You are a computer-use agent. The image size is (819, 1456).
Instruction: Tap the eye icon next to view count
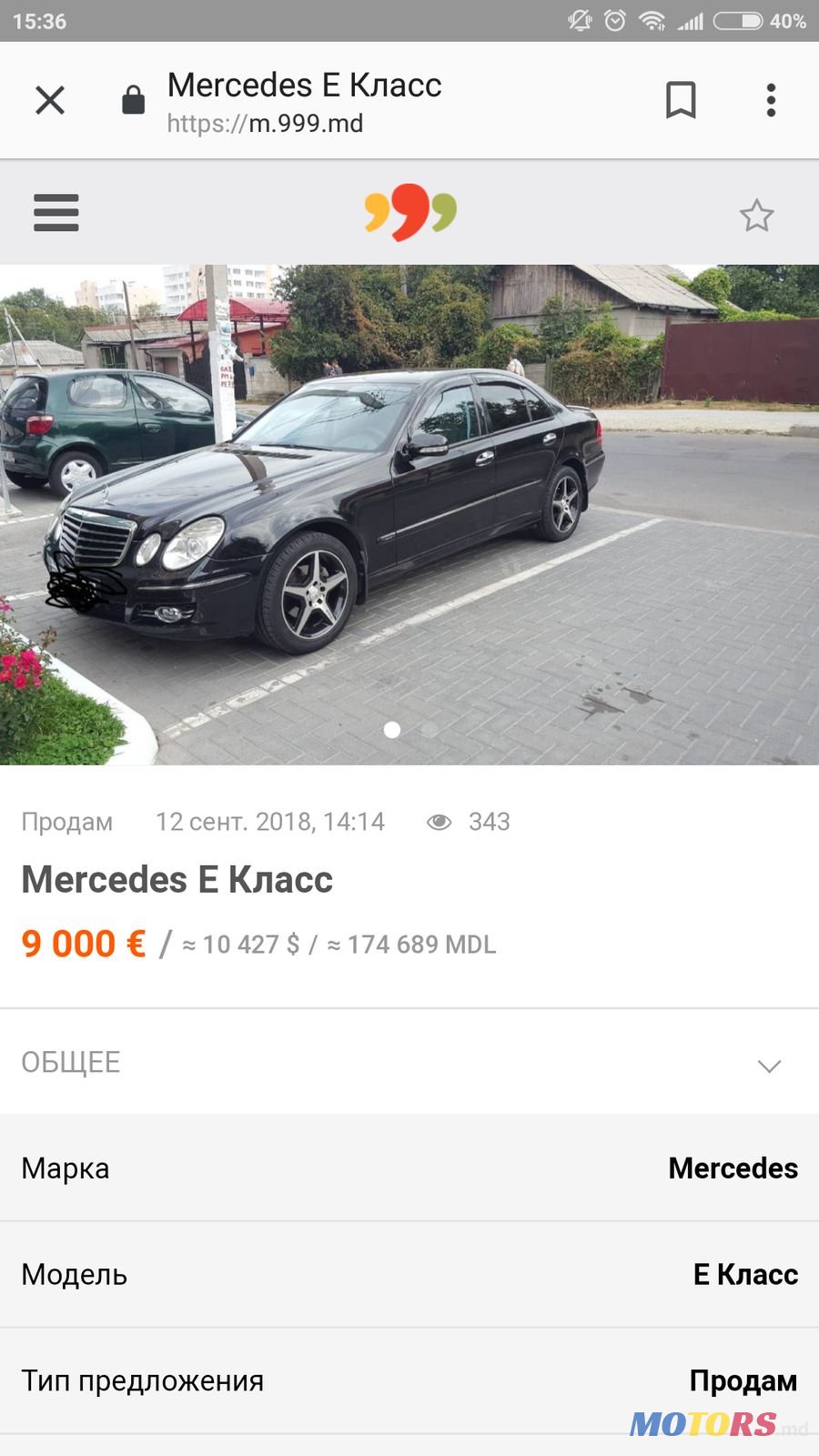click(441, 821)
